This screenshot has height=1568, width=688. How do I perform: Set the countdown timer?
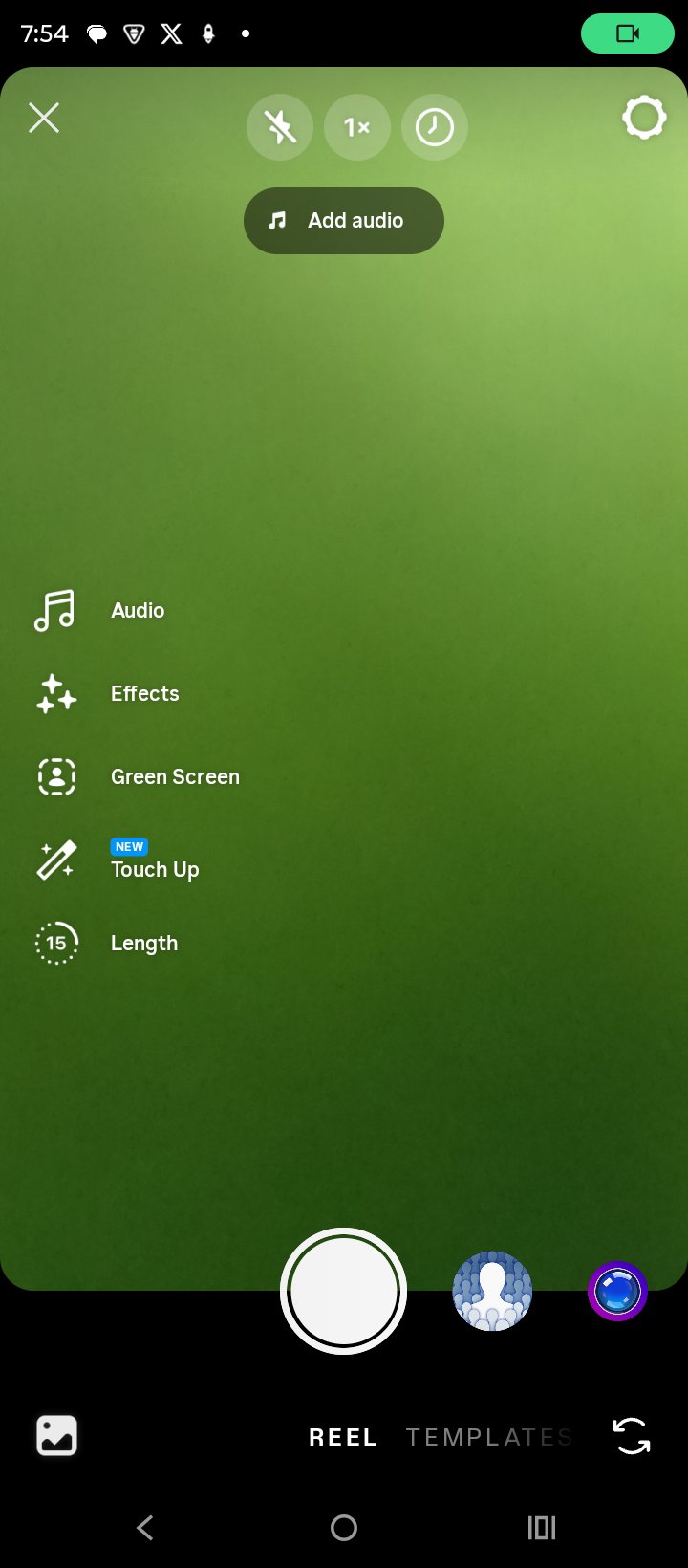435,126
